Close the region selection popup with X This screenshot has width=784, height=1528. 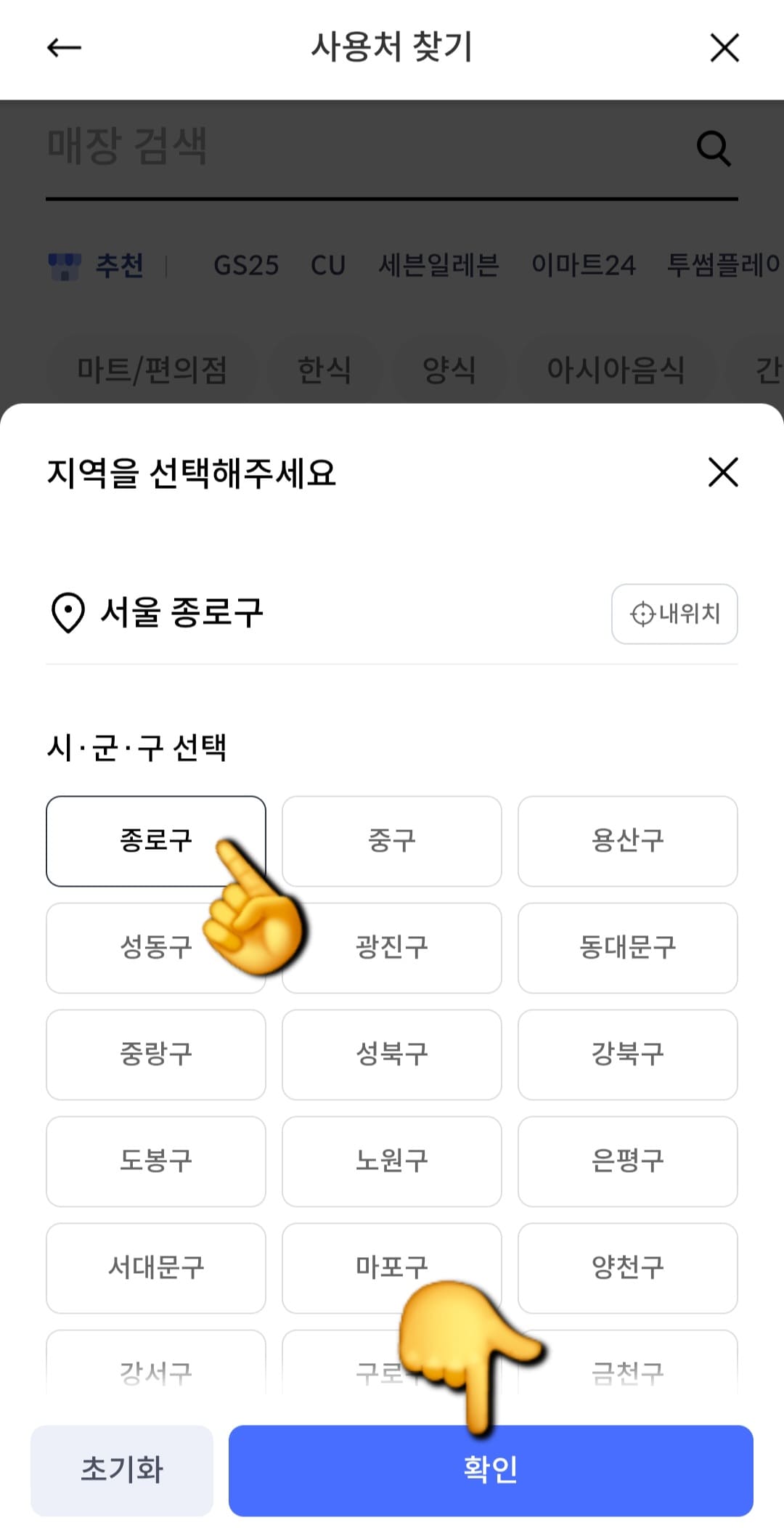pos(723,473)
